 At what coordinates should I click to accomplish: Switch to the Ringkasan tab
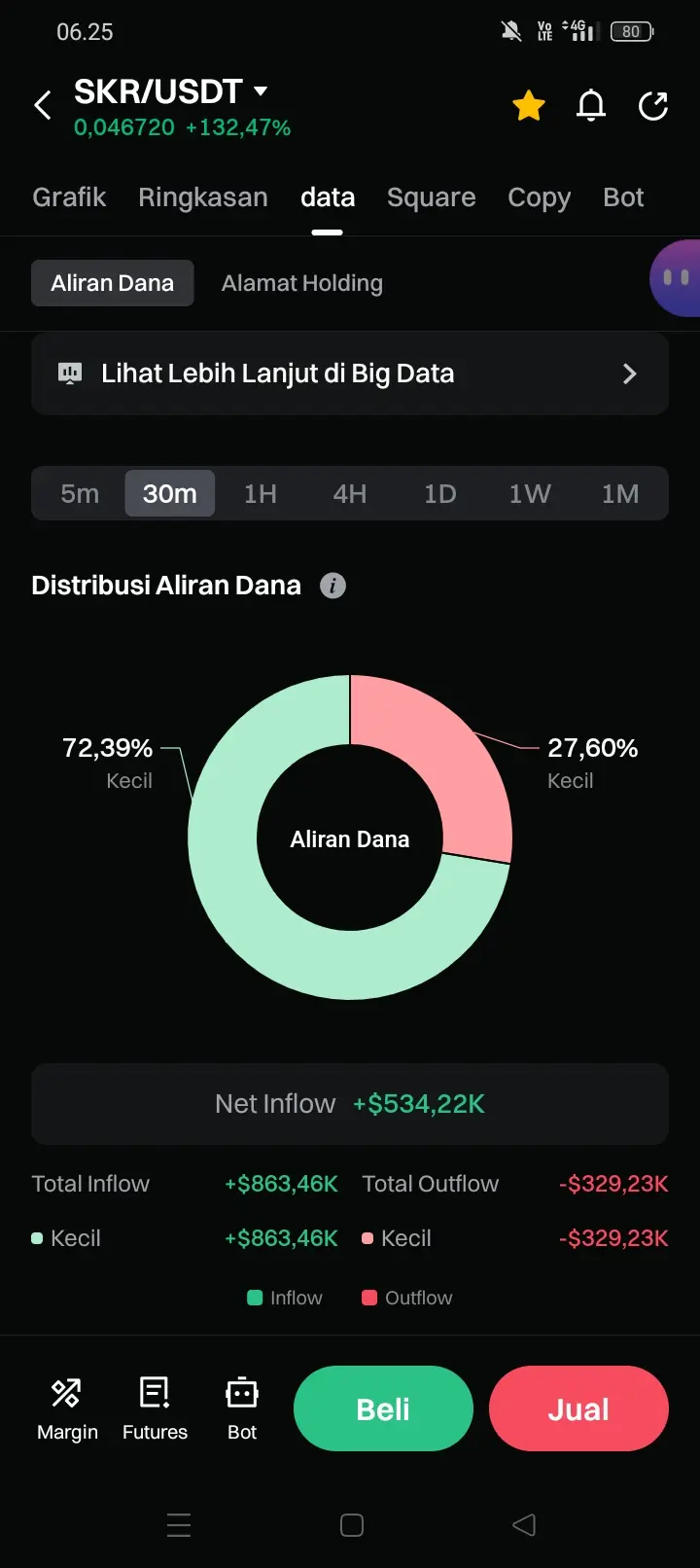coord(202,197)
